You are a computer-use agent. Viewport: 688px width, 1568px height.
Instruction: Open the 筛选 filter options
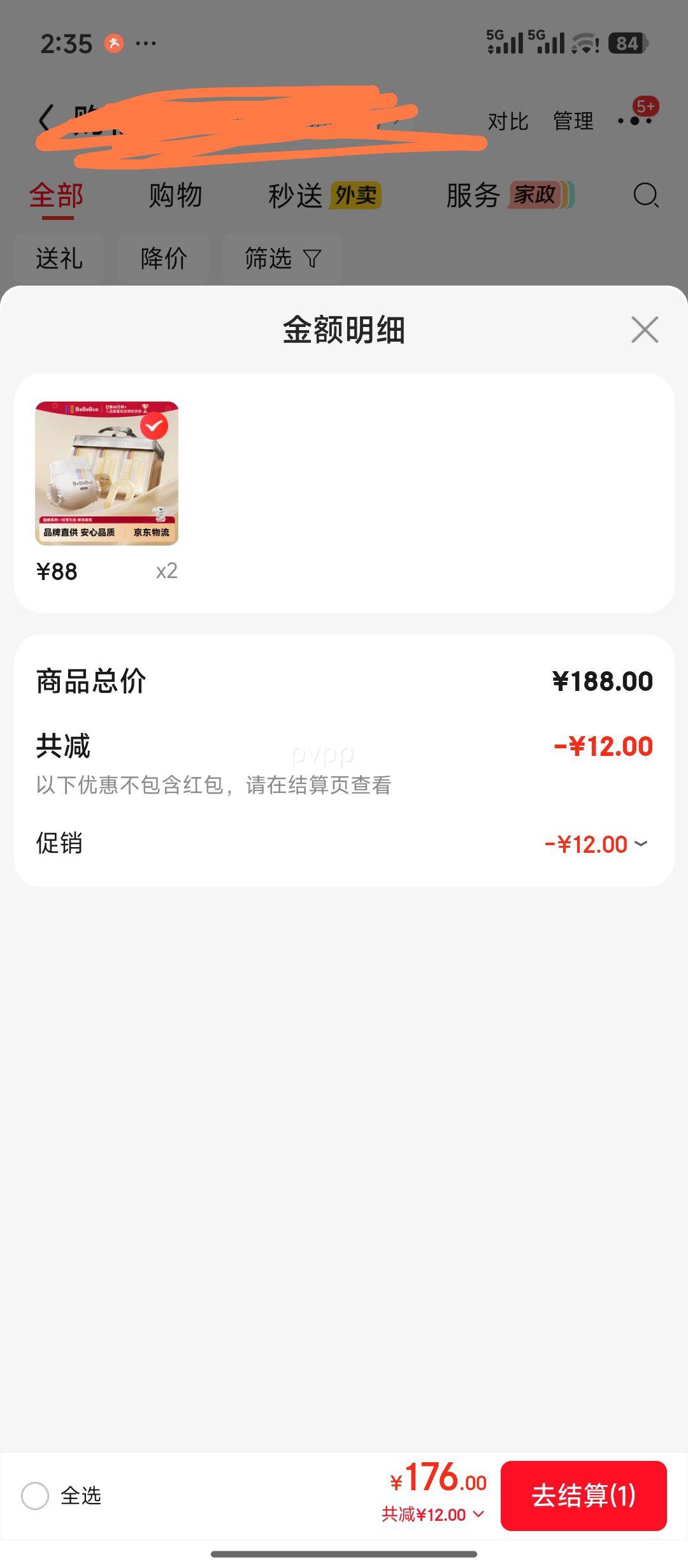(x=283, y=258)
